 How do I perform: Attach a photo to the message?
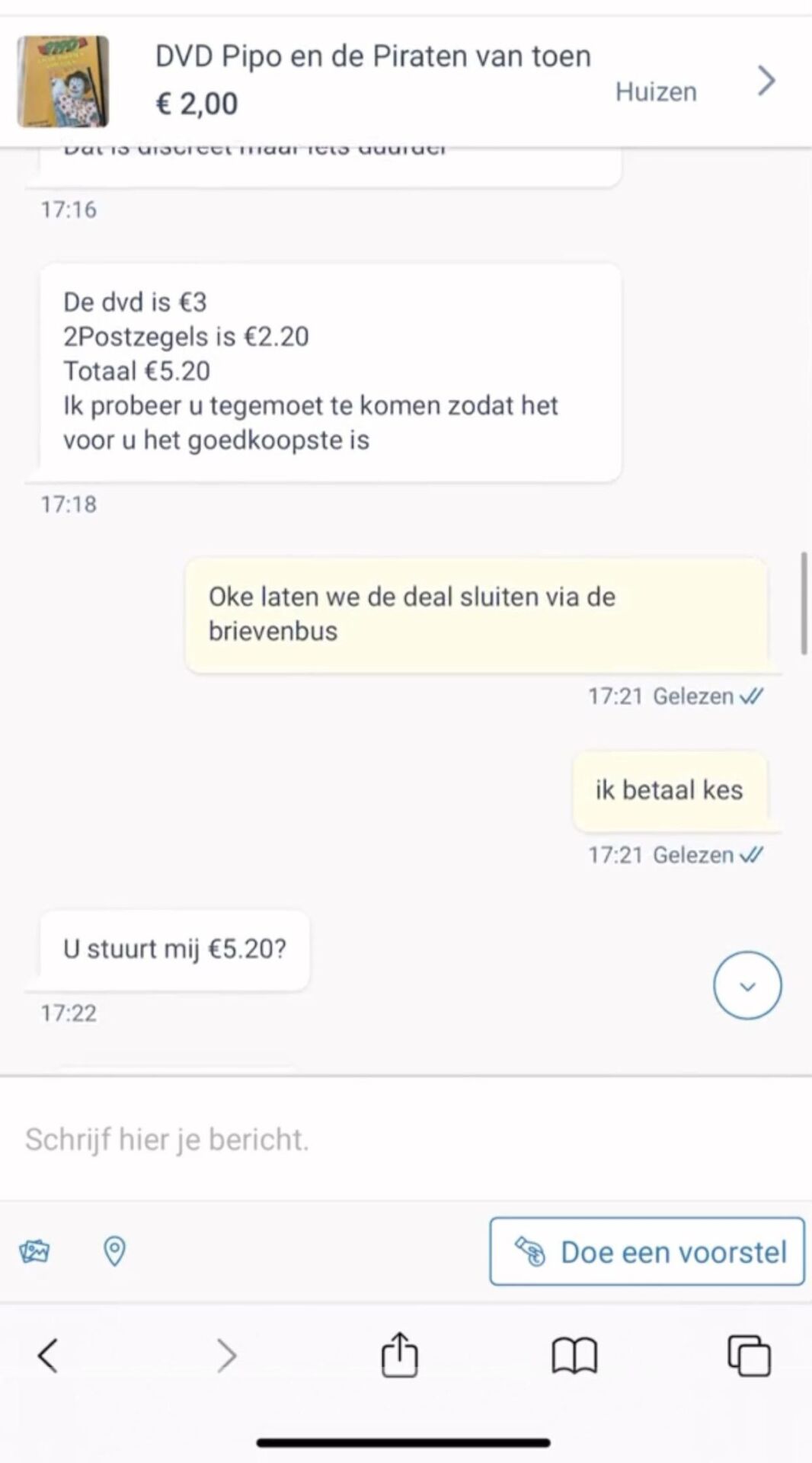(x=34, y=1251)
